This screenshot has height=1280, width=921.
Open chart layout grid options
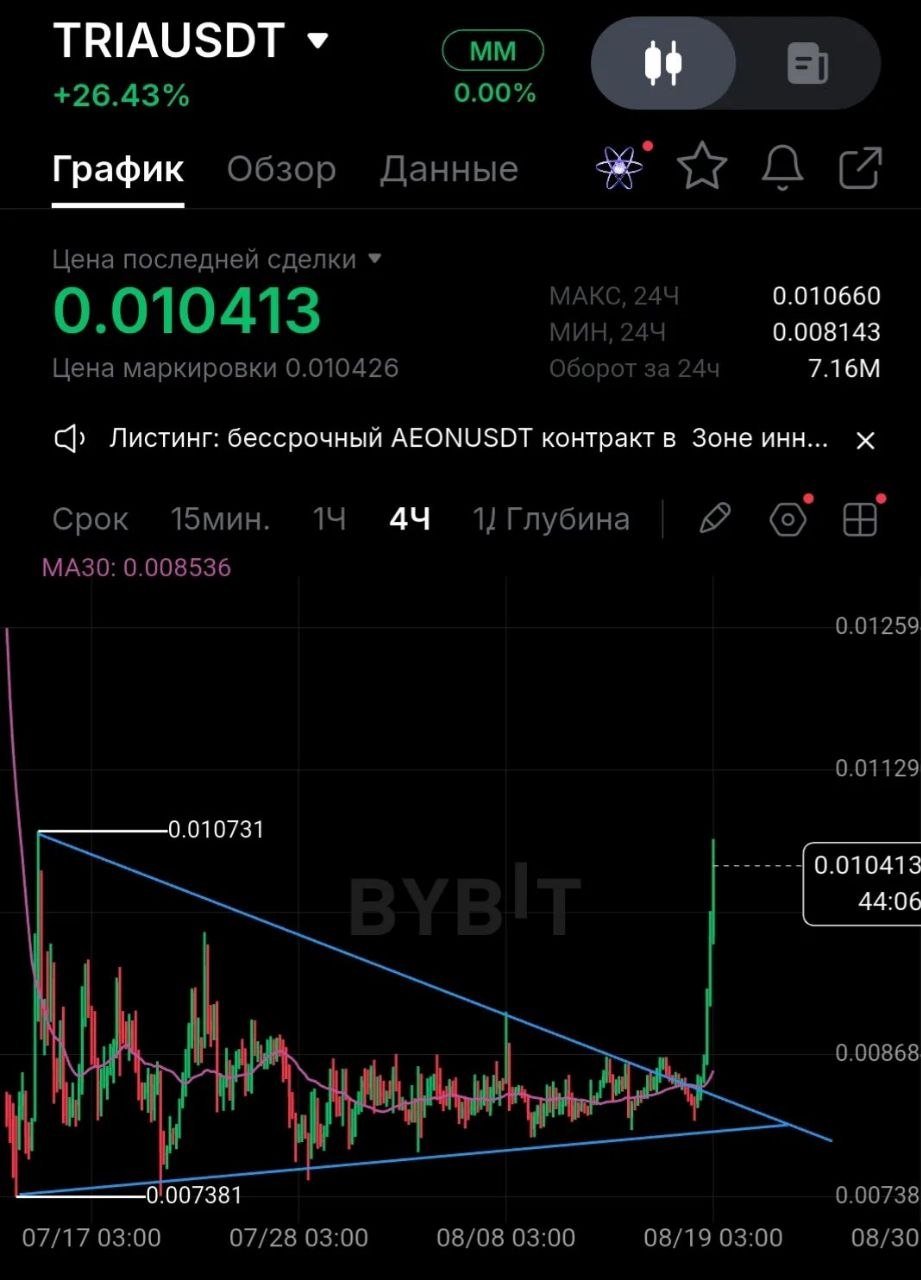[861, 519]
